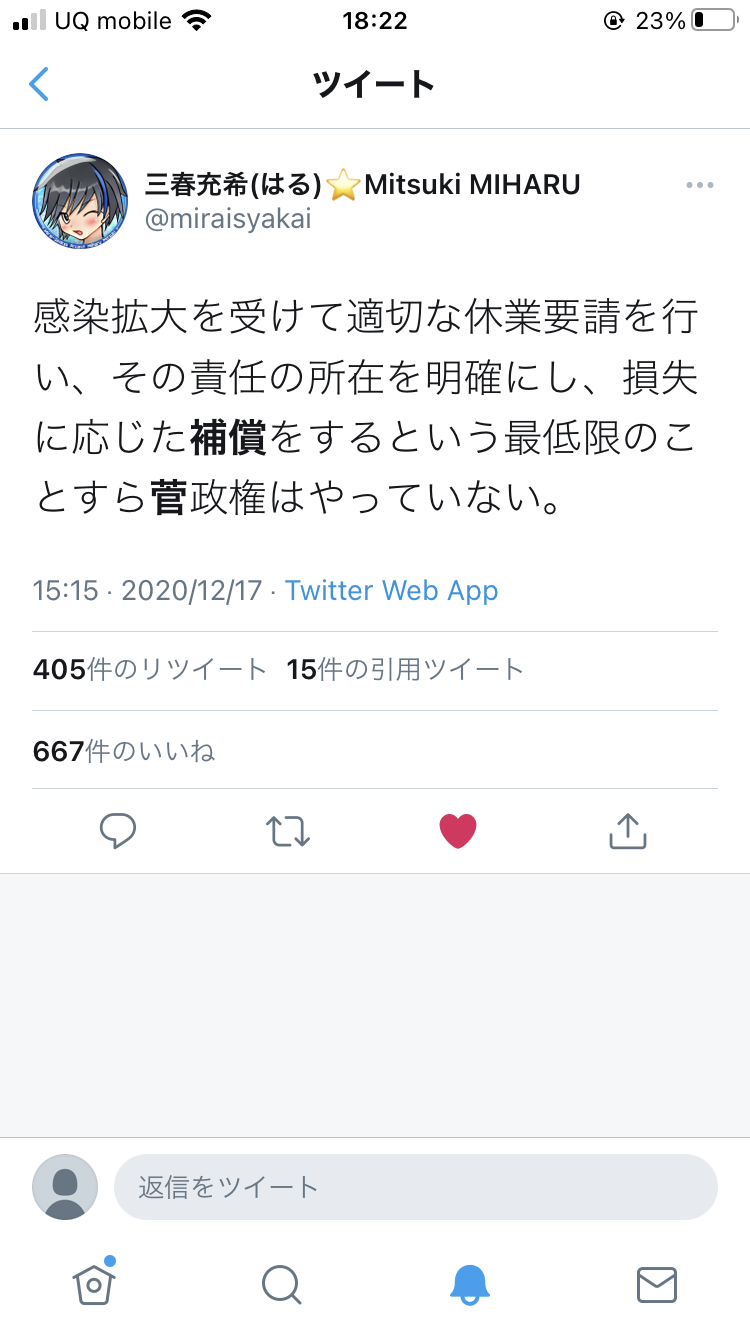Tap the reply field 返信をツイート
Image resolution: width=750 pixels, height=1334 pixels.
(x=415, y=1187)
